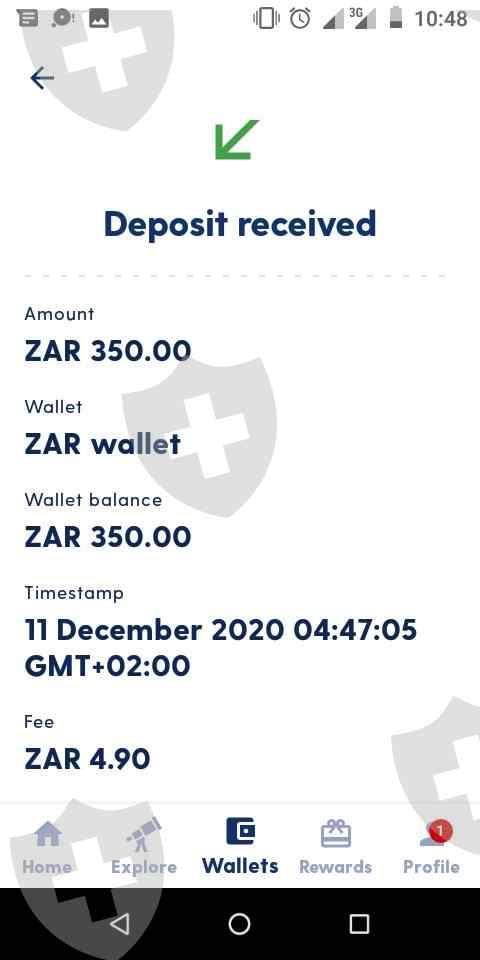Tap the system back button
Screen dimensions: 480x960
click(x=120, y=924)
